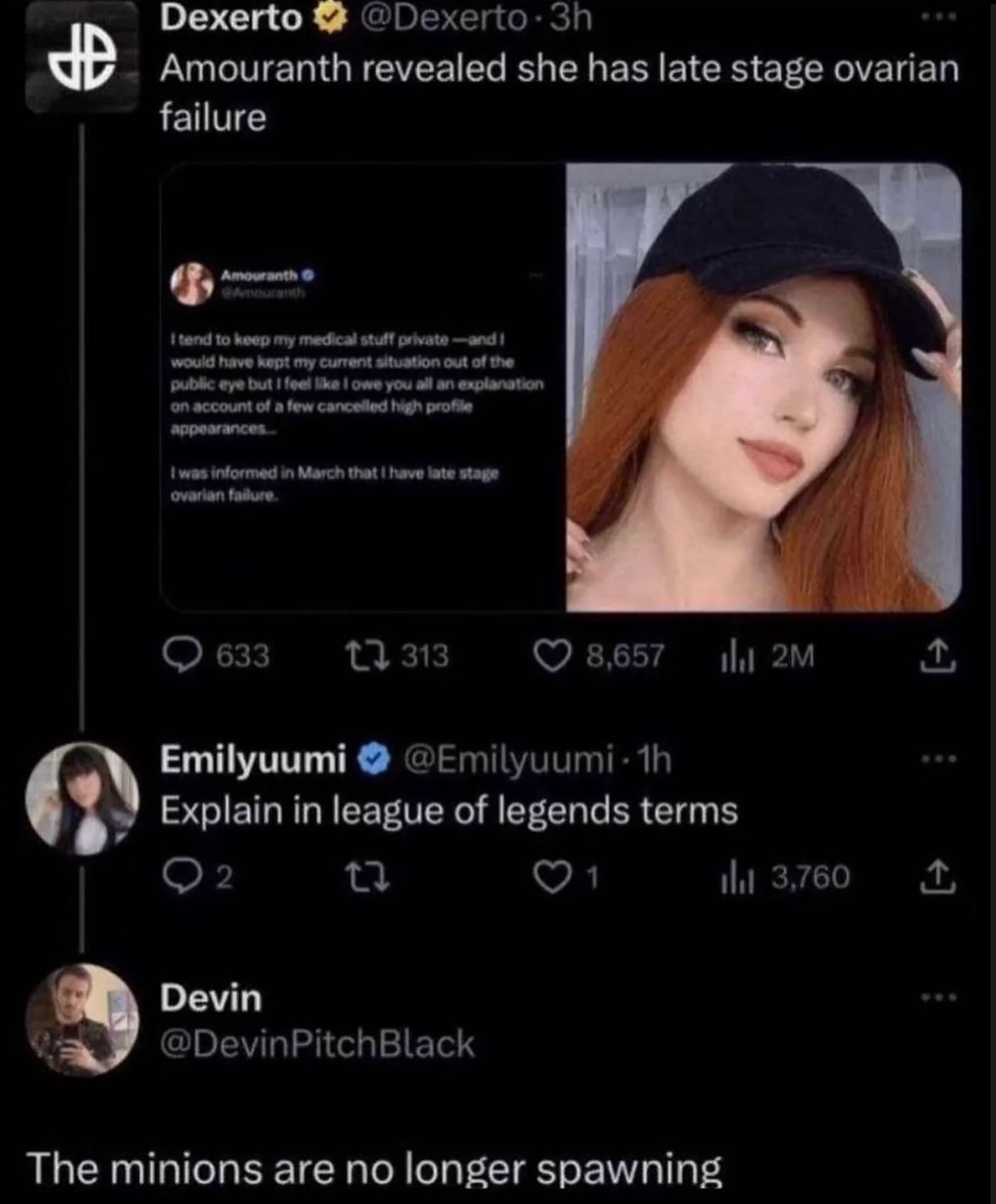
Task: Open overflow menu on Devin's tweet
Action: [939, 997]
